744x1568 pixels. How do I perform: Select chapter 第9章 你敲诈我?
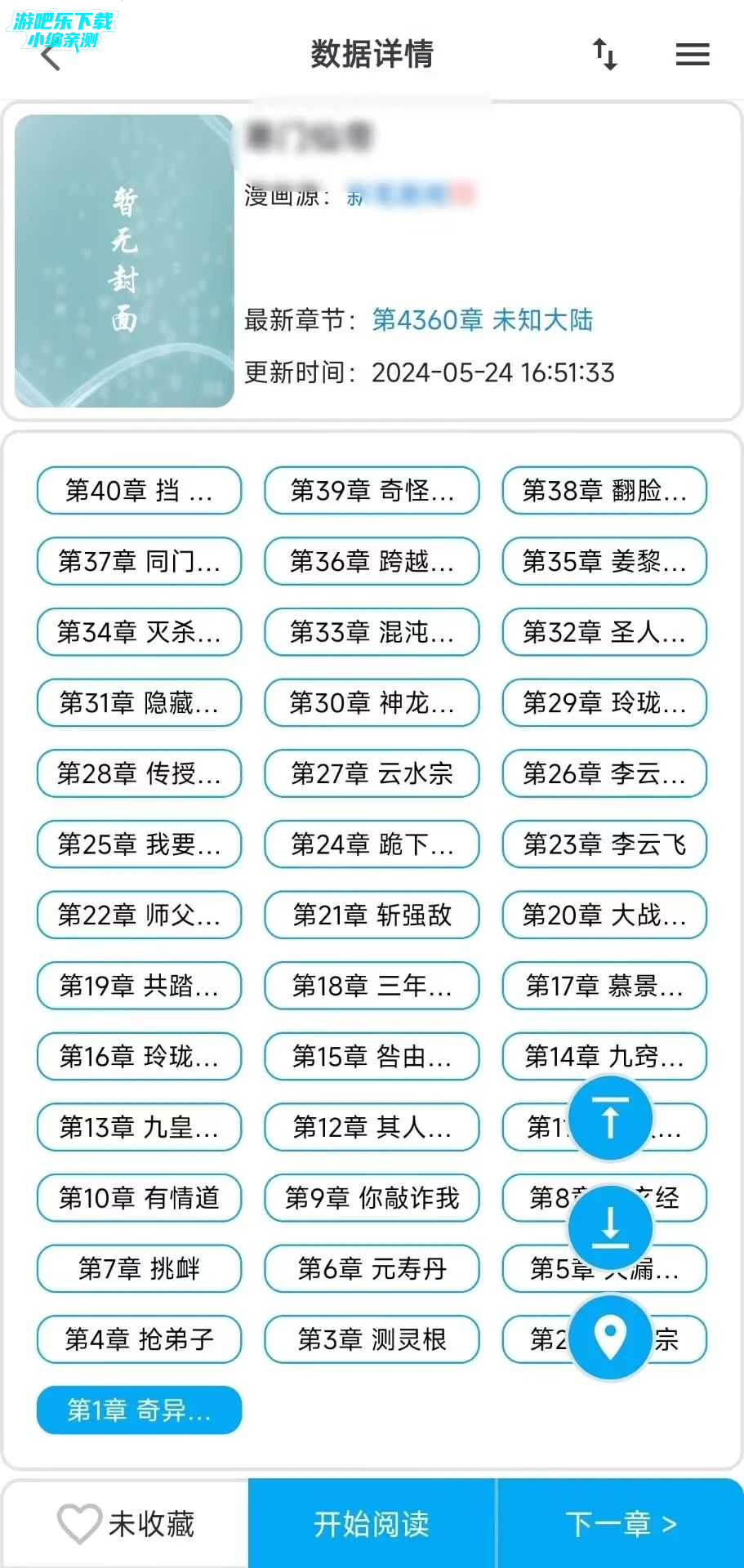tap(372, 1198)
